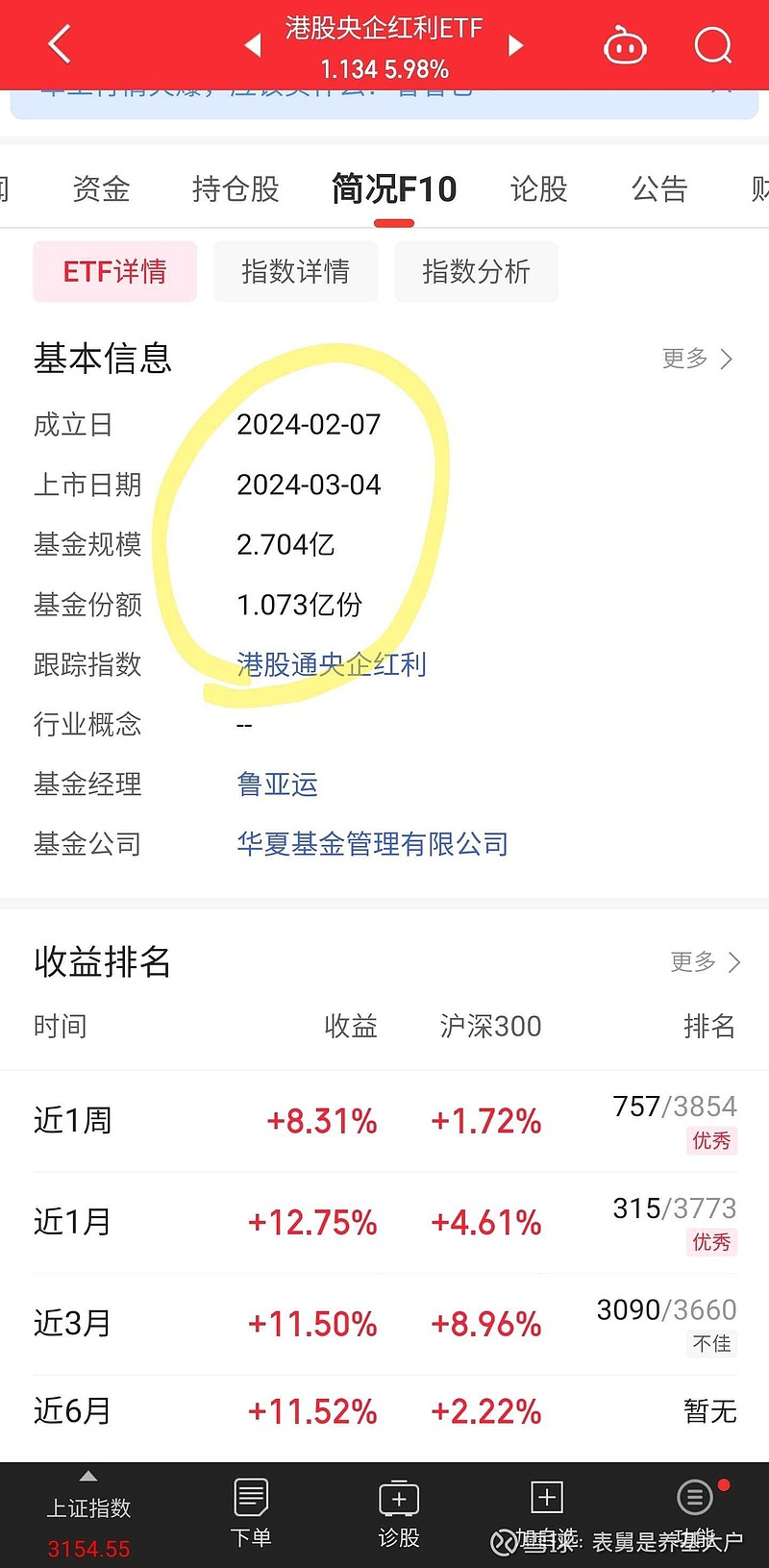The width and height of the screenshot is (769, 1568).
Task: Open 更多 next to 基本信息
Action: pos(698,359)
